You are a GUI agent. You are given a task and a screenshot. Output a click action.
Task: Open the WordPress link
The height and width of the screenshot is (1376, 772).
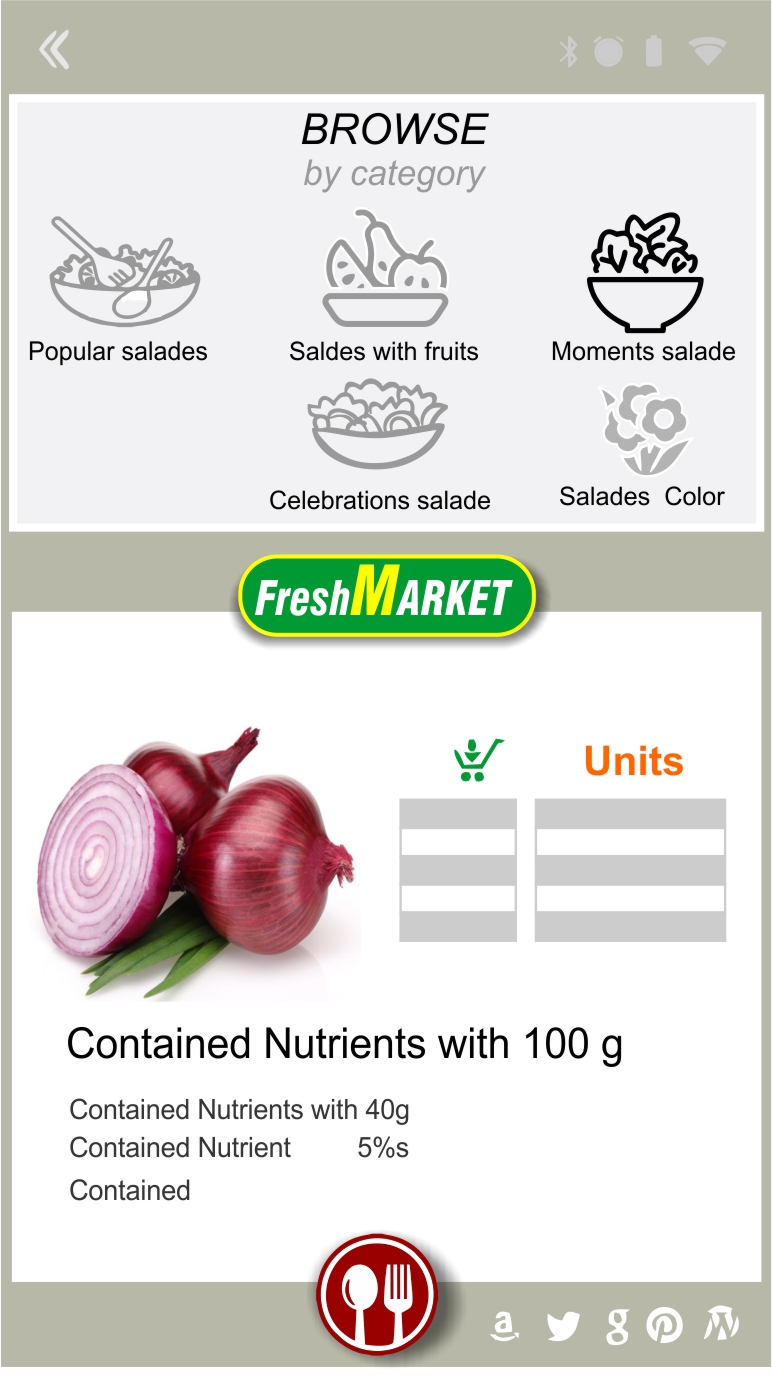pos(722,1324)
